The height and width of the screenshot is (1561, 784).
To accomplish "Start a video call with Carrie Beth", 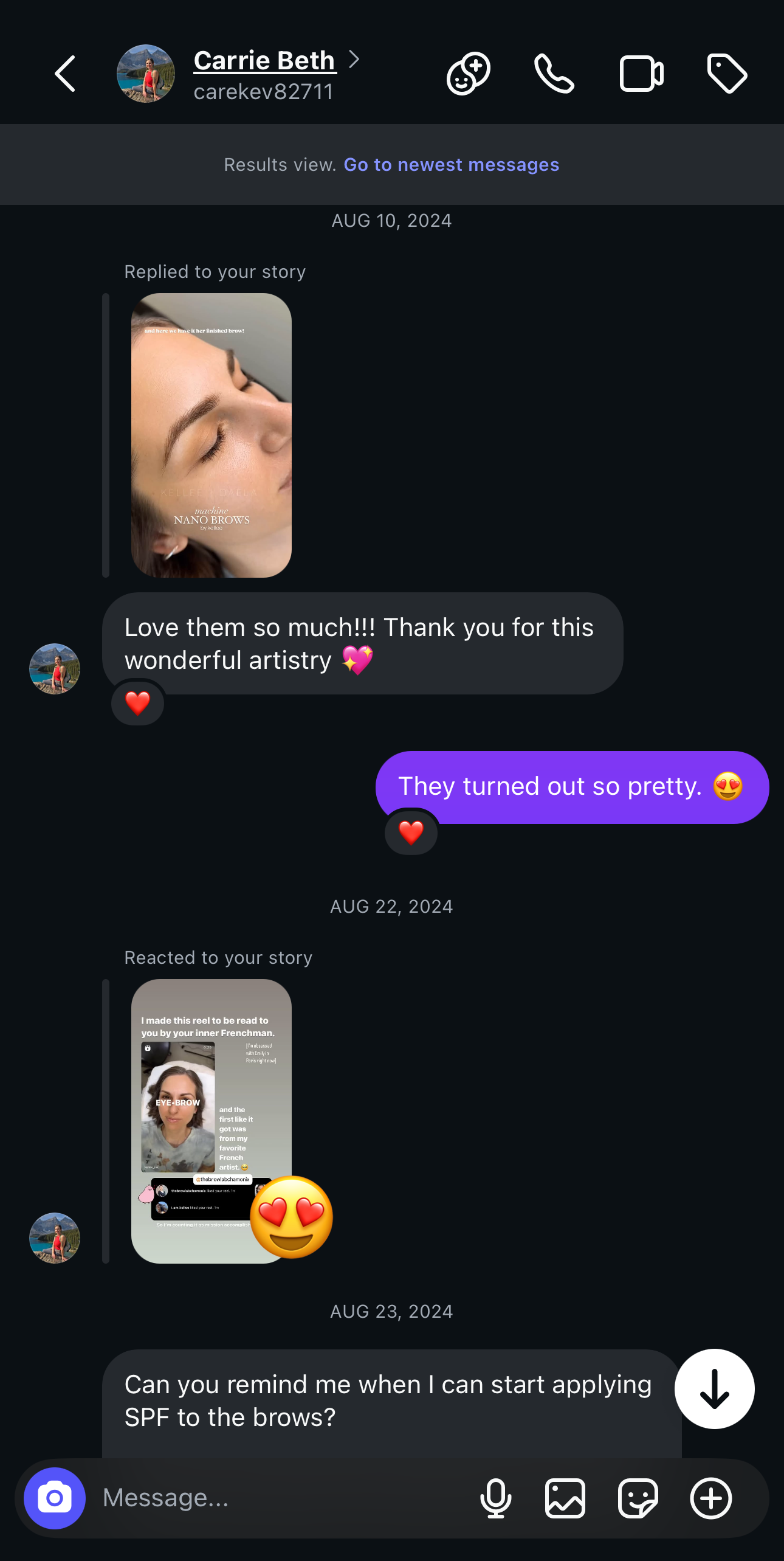I will point(641,74).
